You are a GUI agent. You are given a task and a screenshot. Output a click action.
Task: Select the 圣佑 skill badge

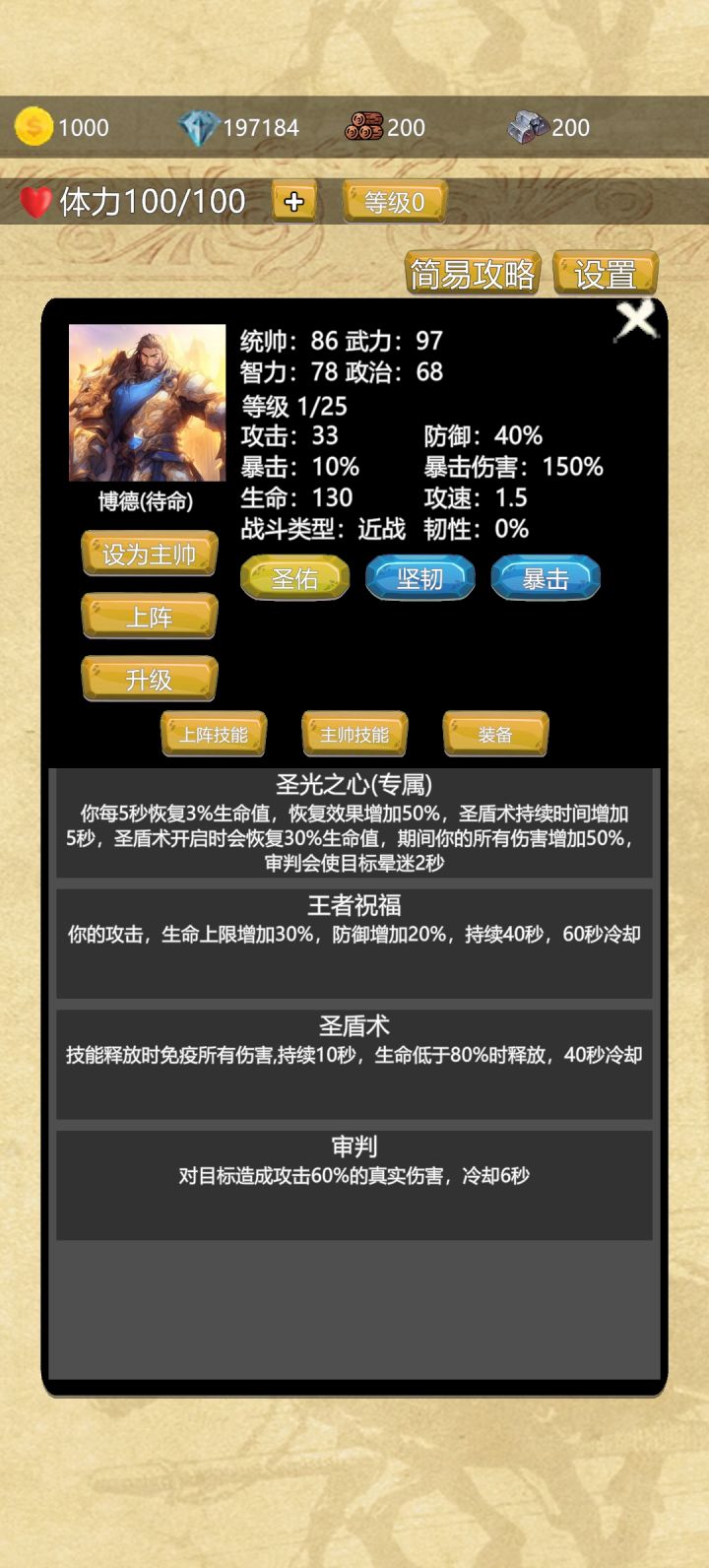(293, 579)
